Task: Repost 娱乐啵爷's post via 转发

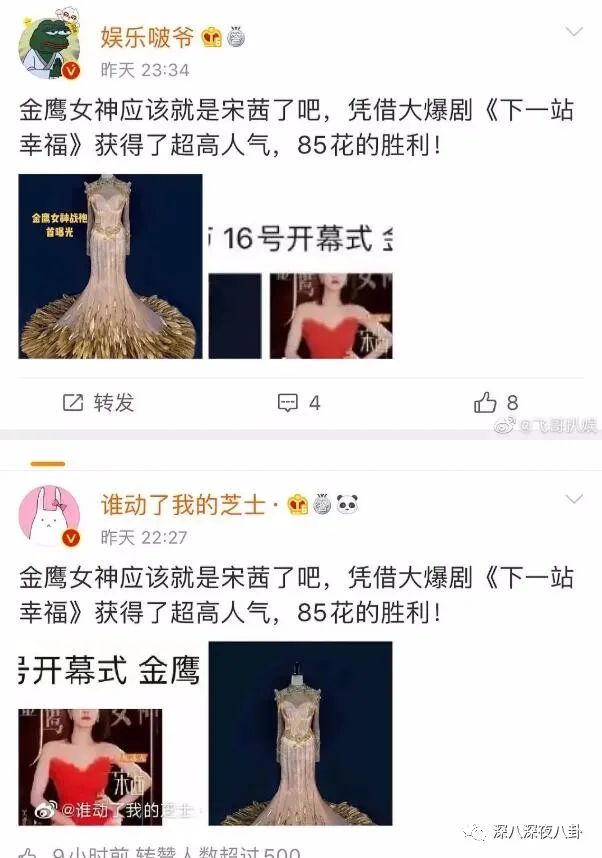Action: pyautogui.click(x=98, y=403)
